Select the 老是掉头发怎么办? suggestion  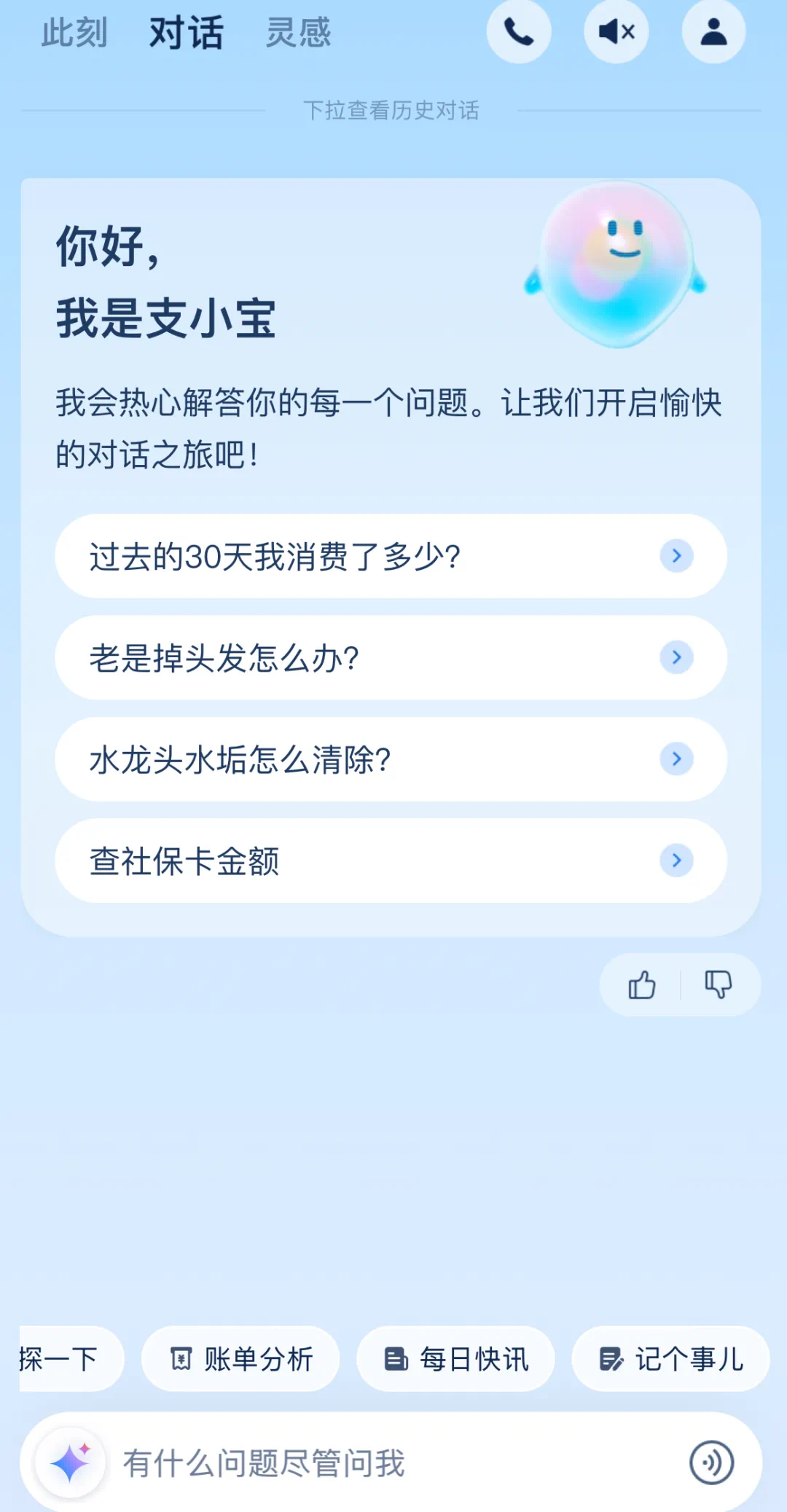click(391, 658)
